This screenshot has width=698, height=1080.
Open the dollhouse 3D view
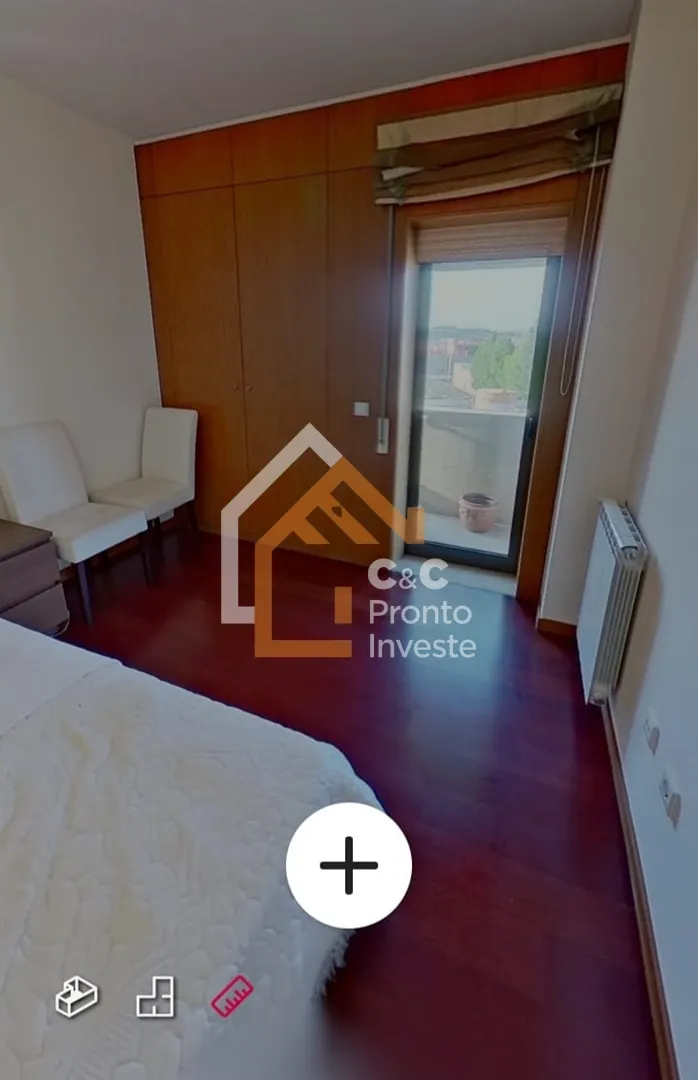pyautogui.click(x=77, y=997)
